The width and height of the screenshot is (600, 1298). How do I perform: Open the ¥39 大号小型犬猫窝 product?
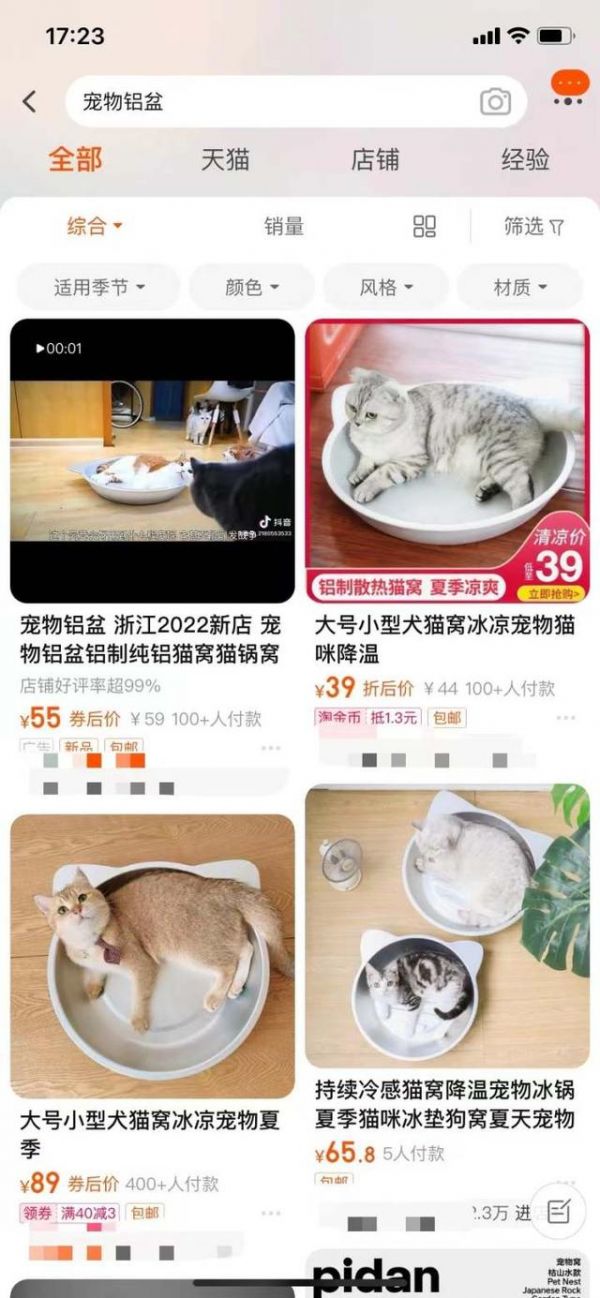447,530
